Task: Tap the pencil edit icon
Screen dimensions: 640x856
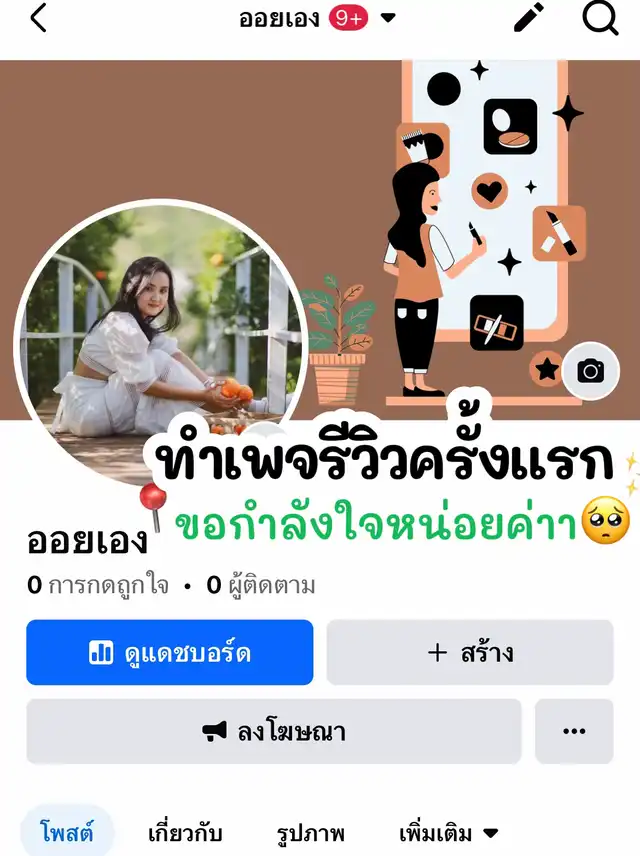Action: (528, 17)
